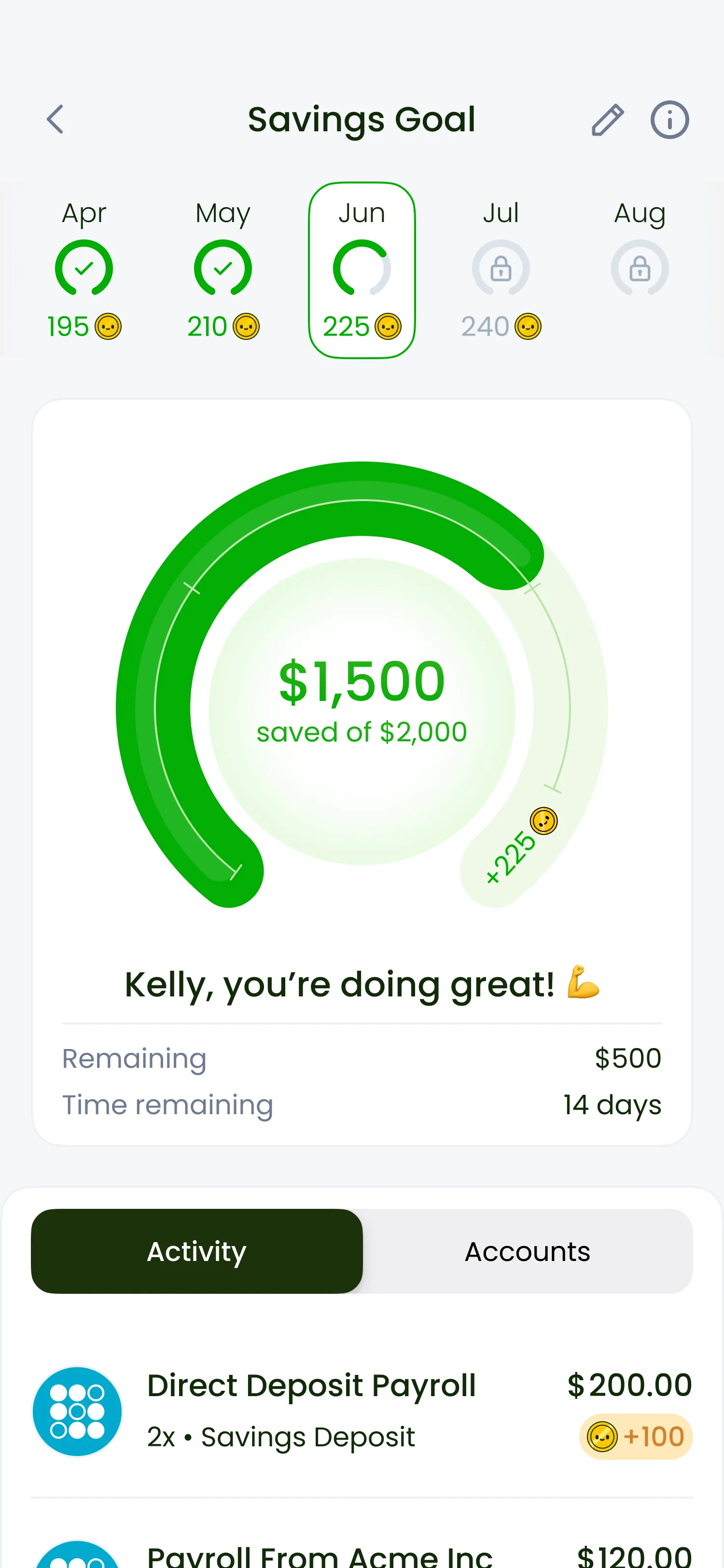Edit the savings goal with pencil icon

pos(607,119)
